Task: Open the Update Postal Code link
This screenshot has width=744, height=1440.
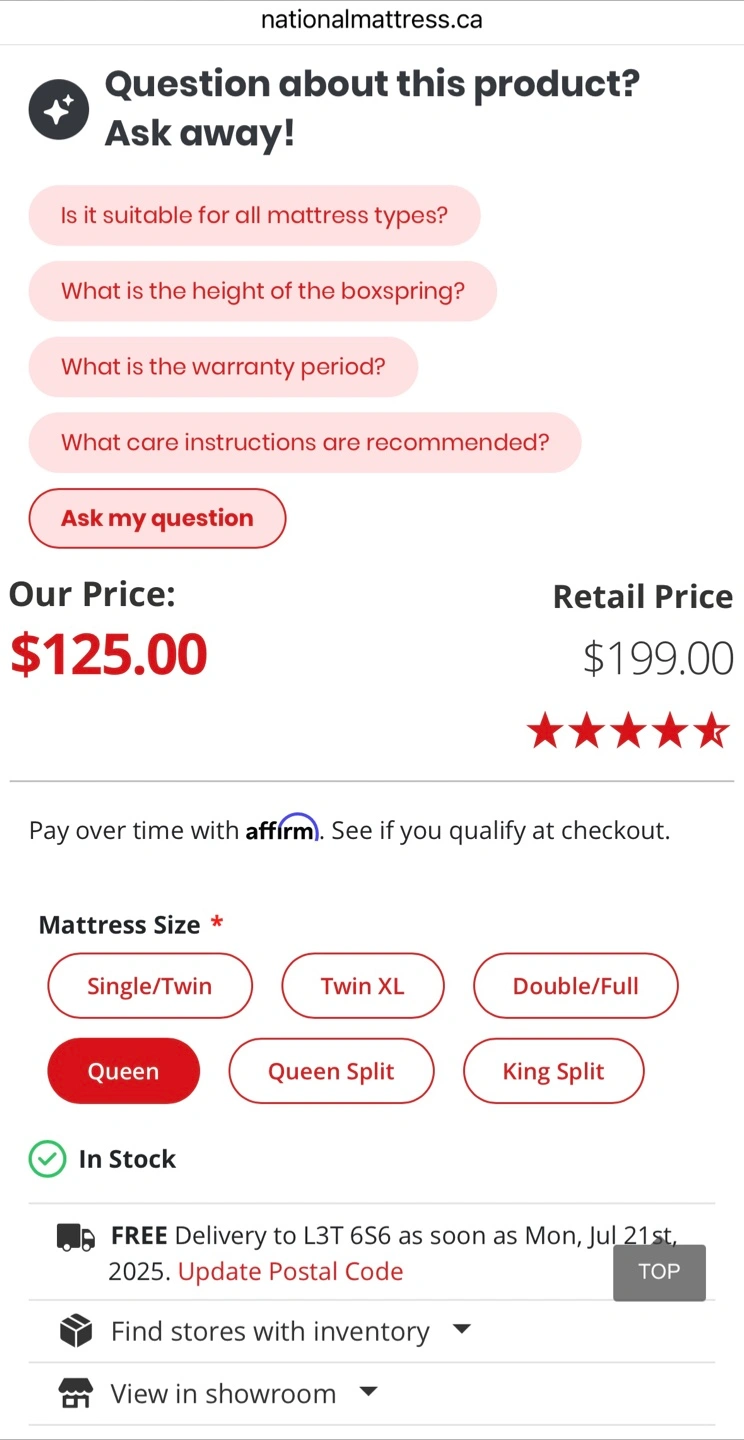Action: (x=291, y=1271)
